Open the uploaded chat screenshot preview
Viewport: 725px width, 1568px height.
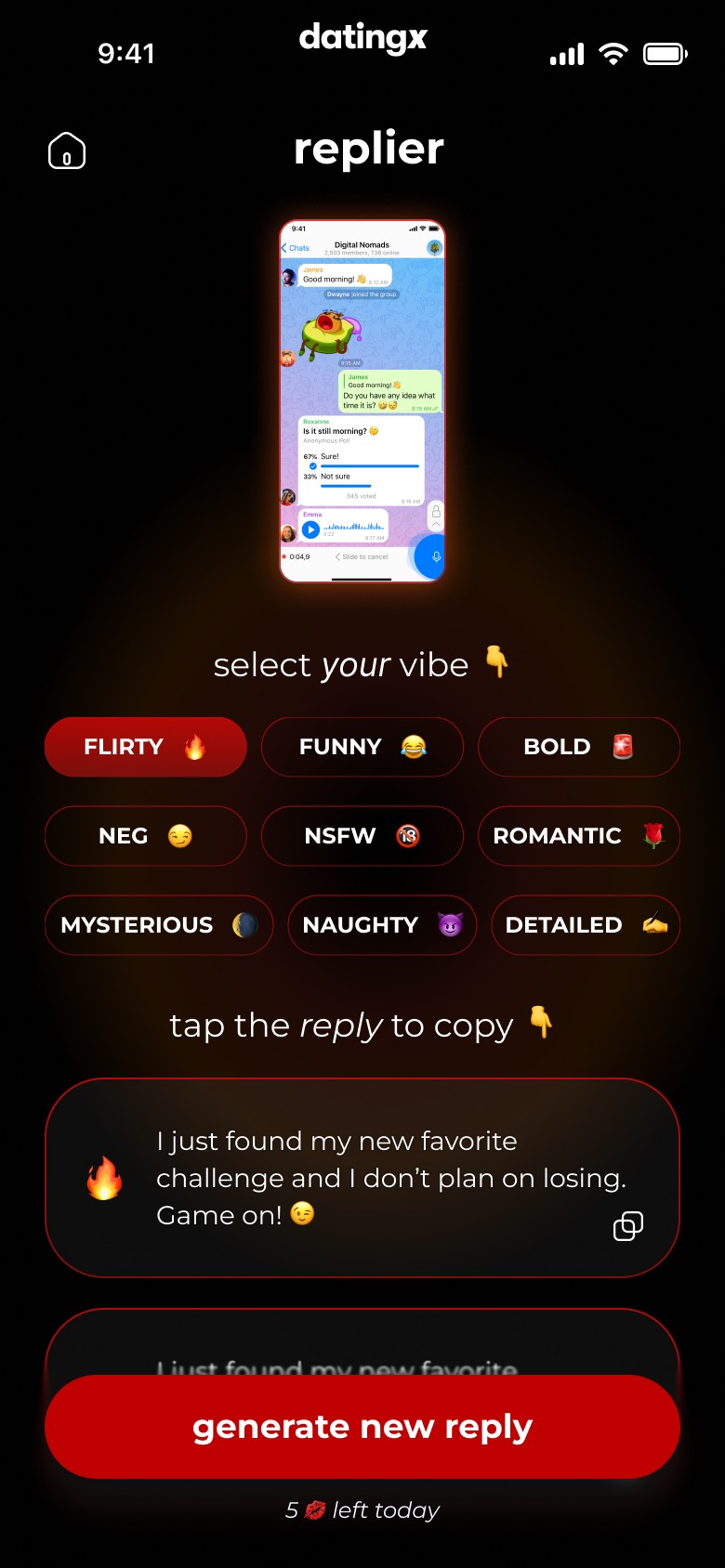coord(362,401)
